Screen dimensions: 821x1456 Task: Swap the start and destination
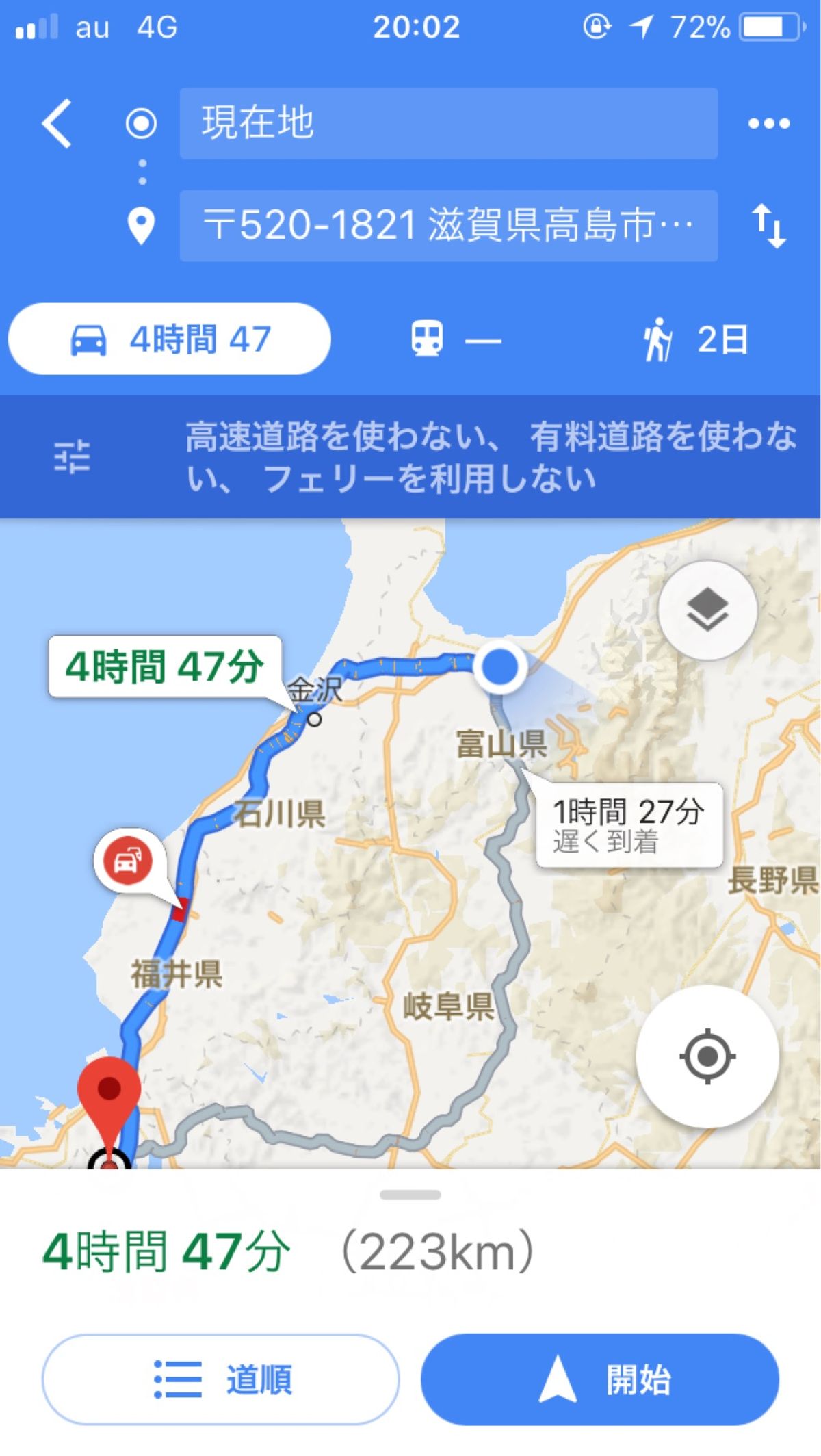pos(768,226)
